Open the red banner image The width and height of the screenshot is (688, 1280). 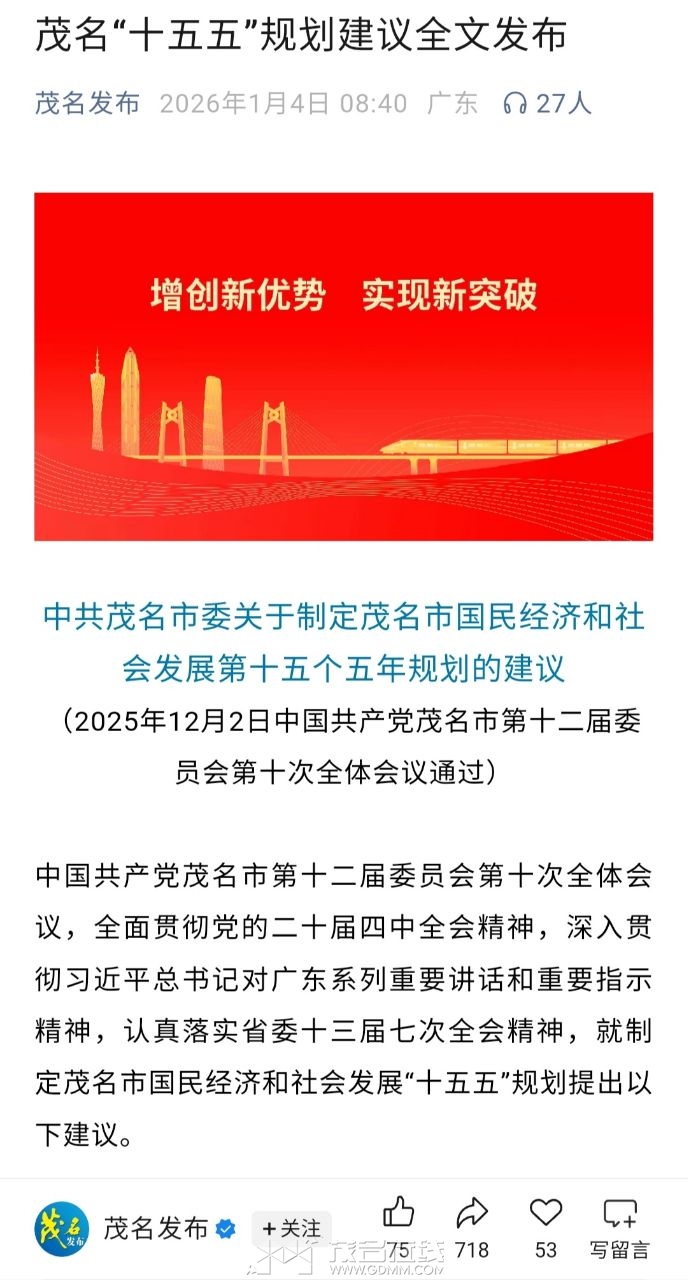[343, 366]
